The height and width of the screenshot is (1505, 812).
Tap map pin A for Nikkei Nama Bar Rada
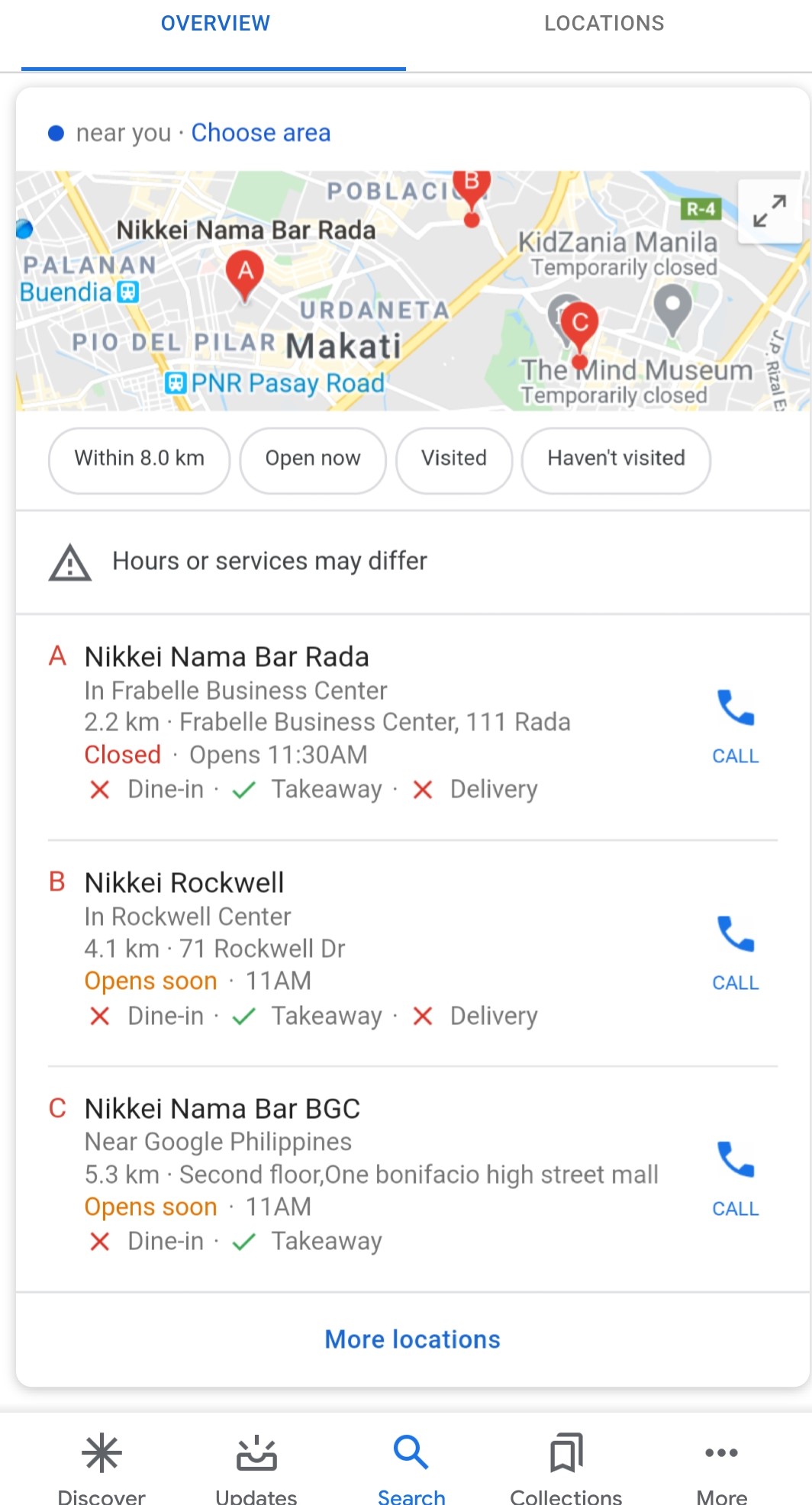point(245,273)
